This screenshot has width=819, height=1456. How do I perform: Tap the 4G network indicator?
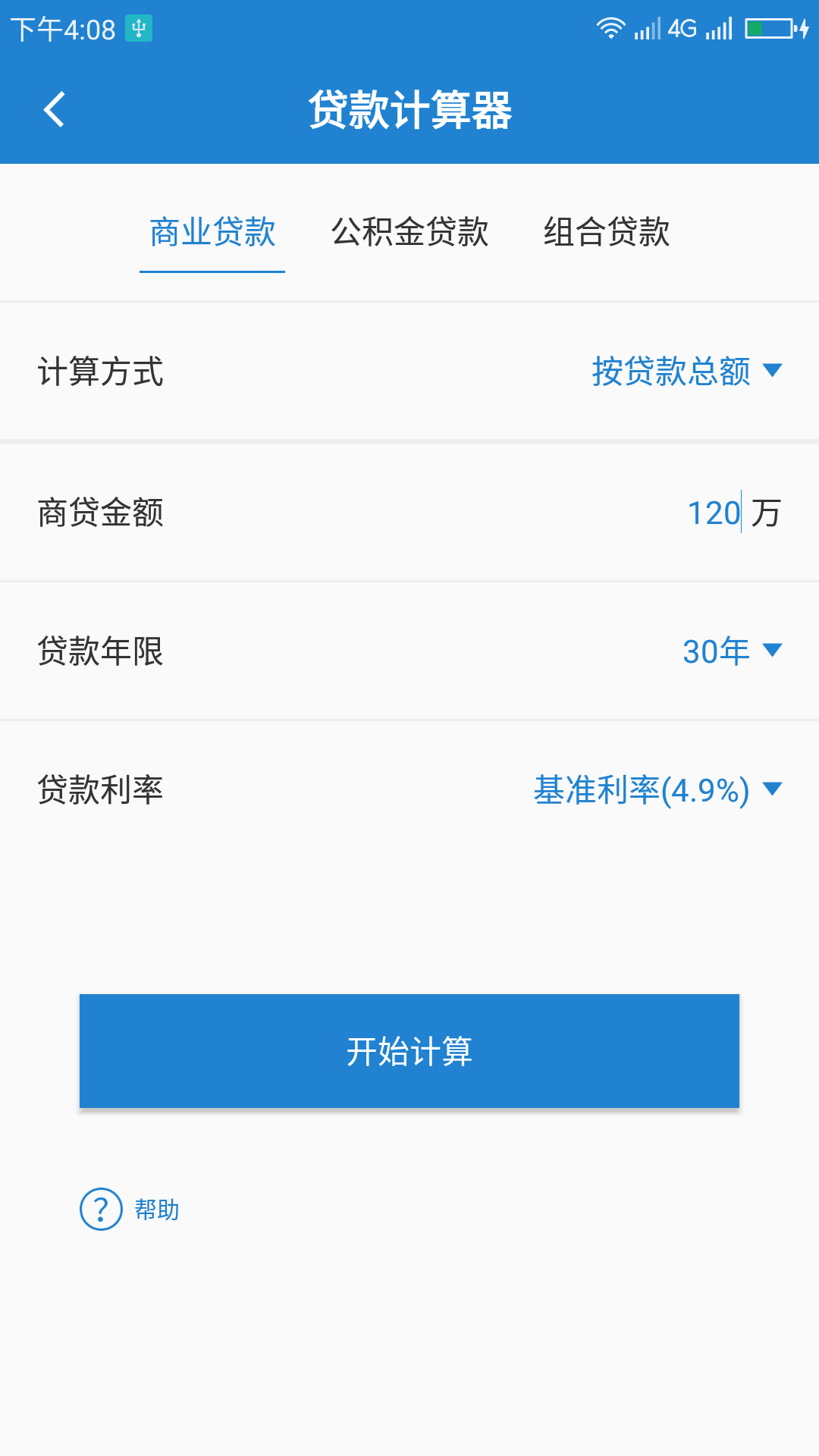(681, 29)
